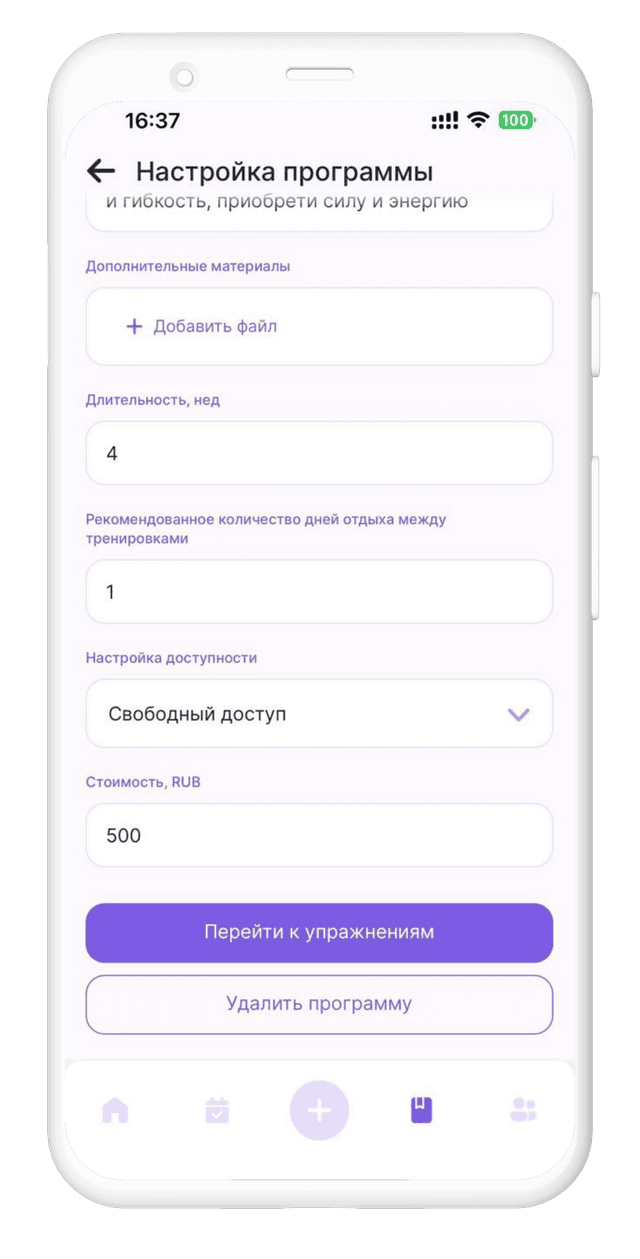Focus the program description text field
Screen dimensions: 640x1259
coord(319,208)
